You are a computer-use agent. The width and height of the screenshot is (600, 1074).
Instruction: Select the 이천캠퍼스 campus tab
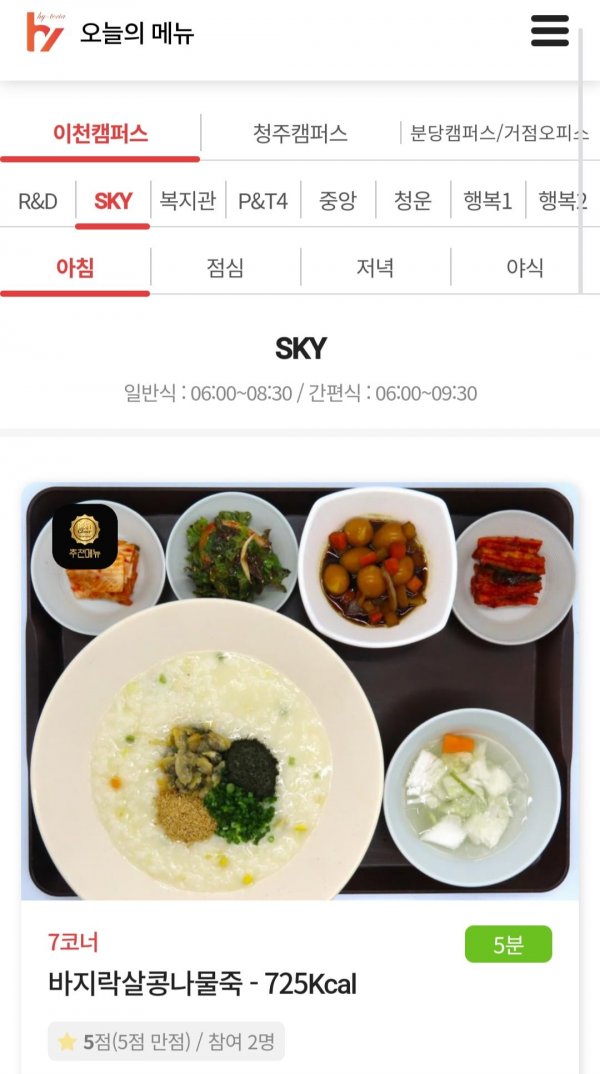click(x=100, y=134)
